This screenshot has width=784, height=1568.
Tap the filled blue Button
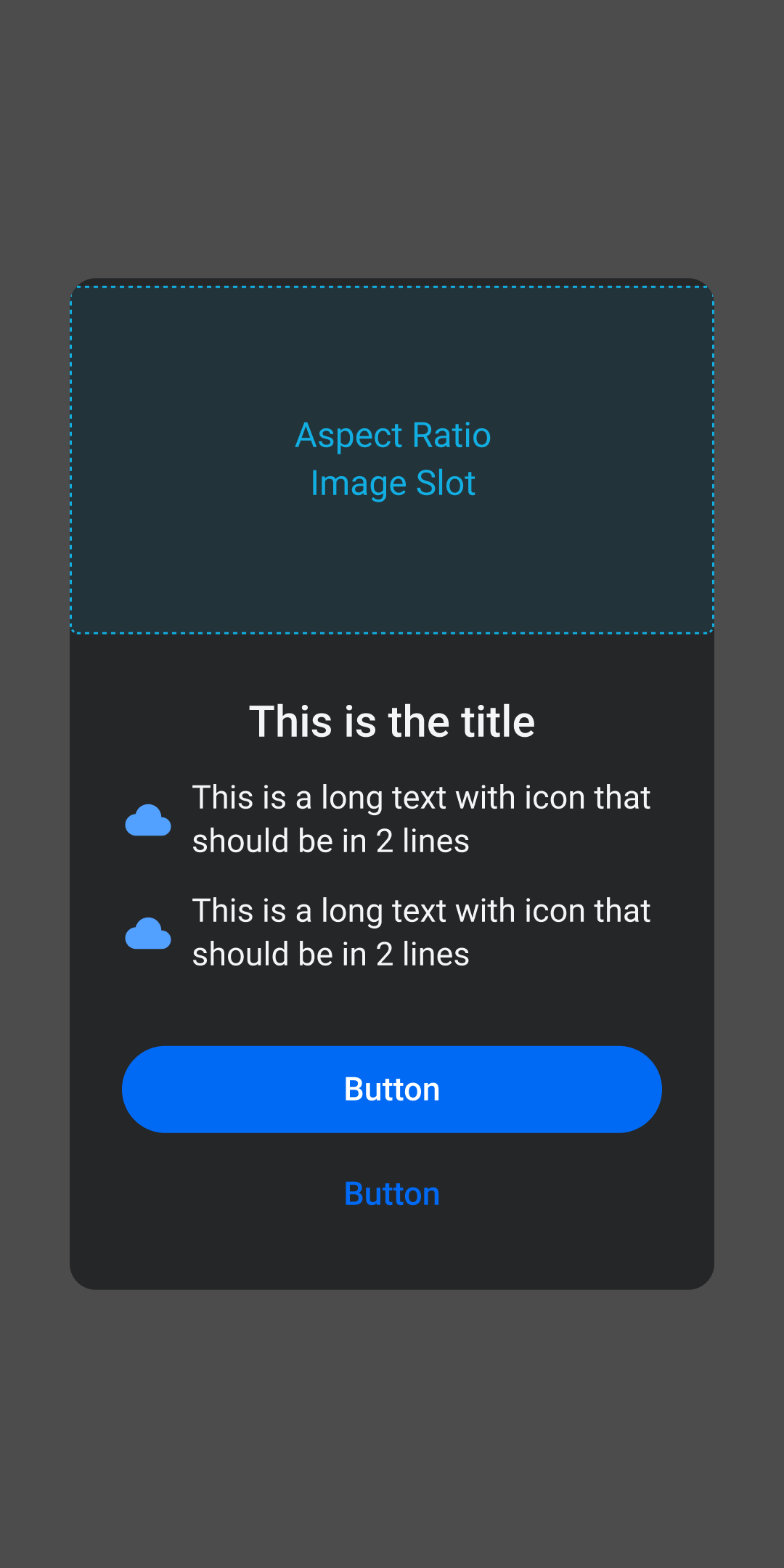coord(392,1089)
